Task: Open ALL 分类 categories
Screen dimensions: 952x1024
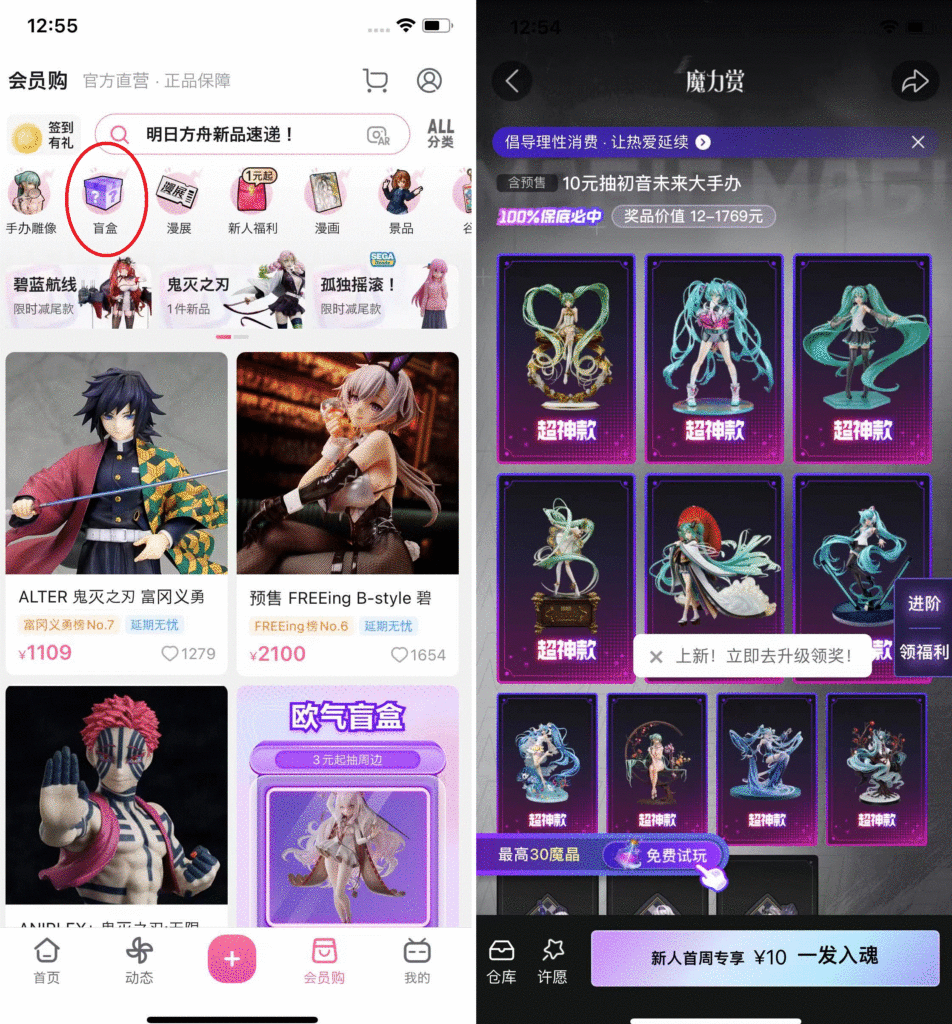Action: [440, 134]
